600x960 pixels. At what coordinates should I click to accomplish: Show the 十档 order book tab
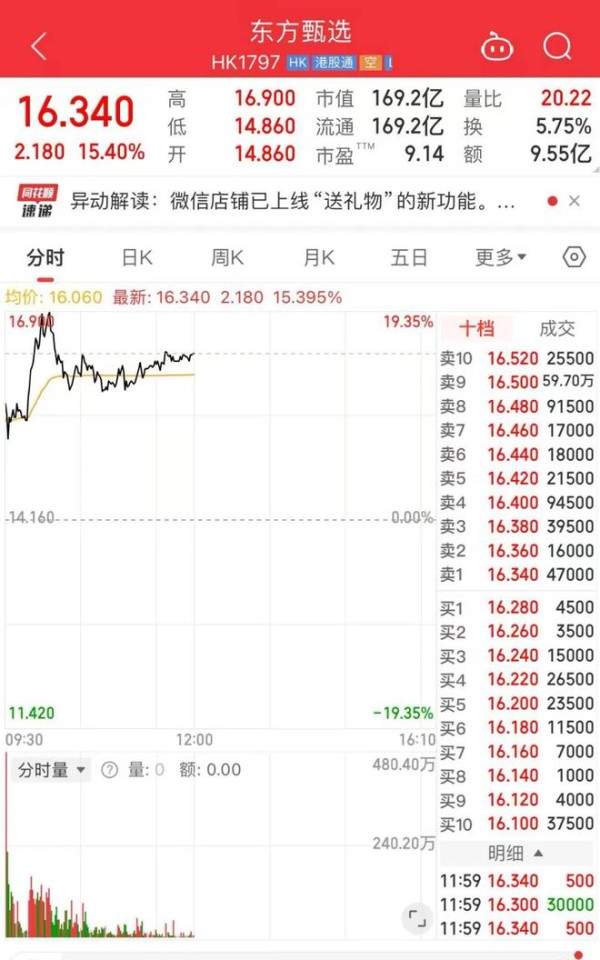coord(476,328)
